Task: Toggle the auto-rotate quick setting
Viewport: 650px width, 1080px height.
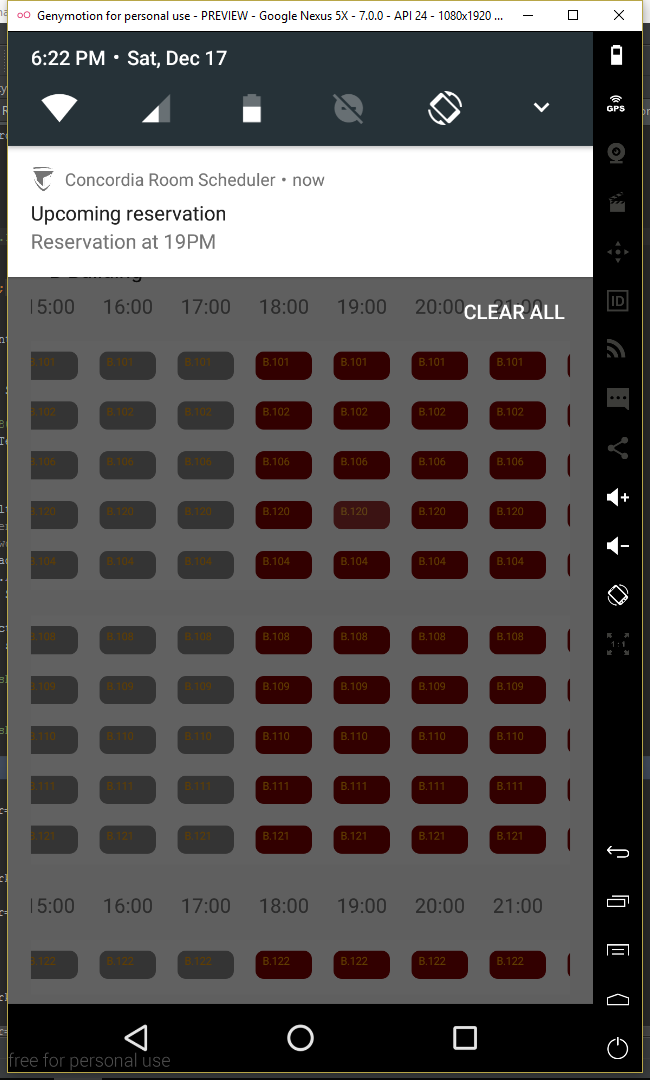Action: [x=445, y=108]
